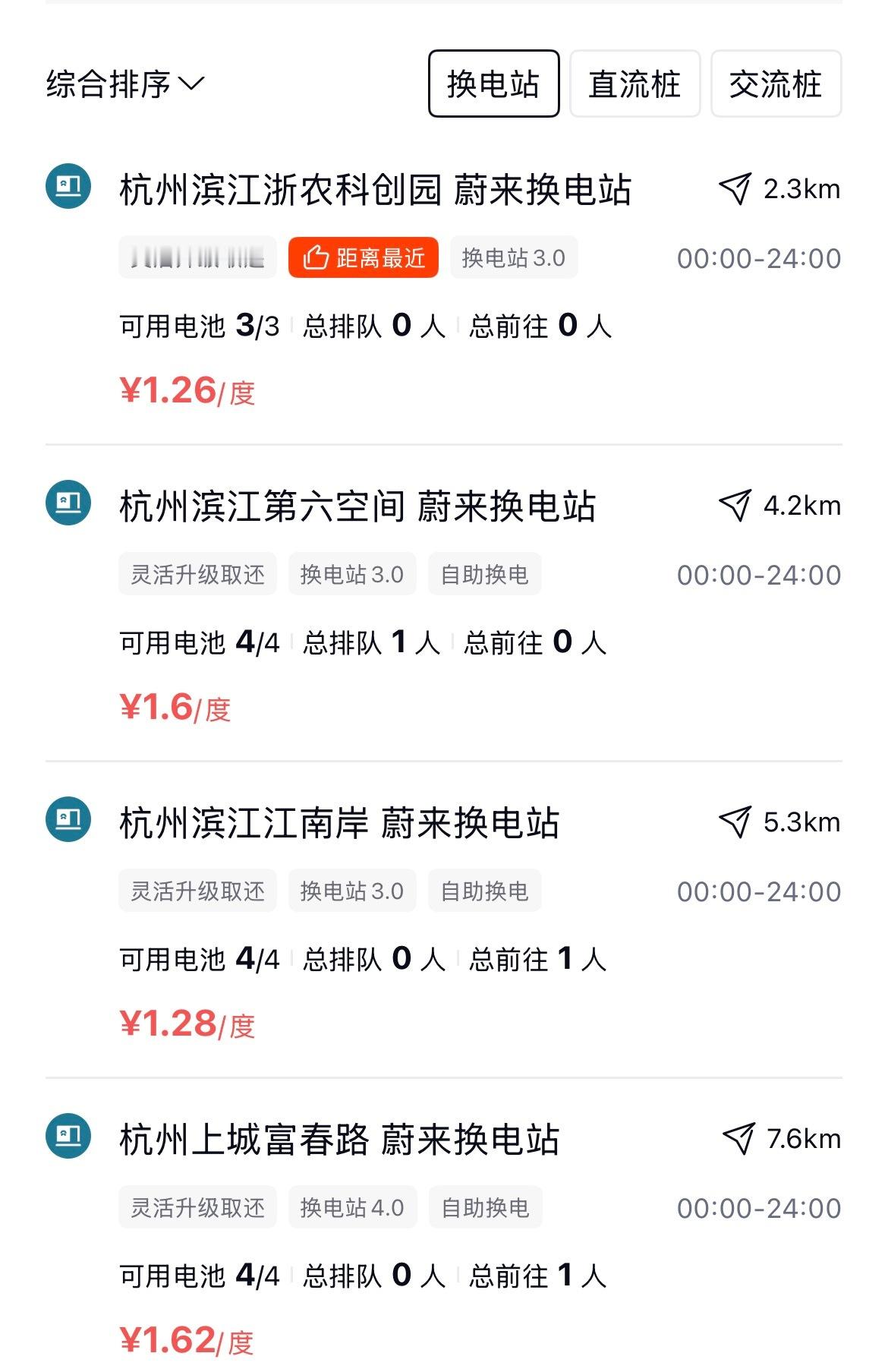The width and height of the screenshot is (888, 1372).
Task: Open 杭州滨江浙农科创园 蔚来换电站 details
Action: click(x=375, y=190)
